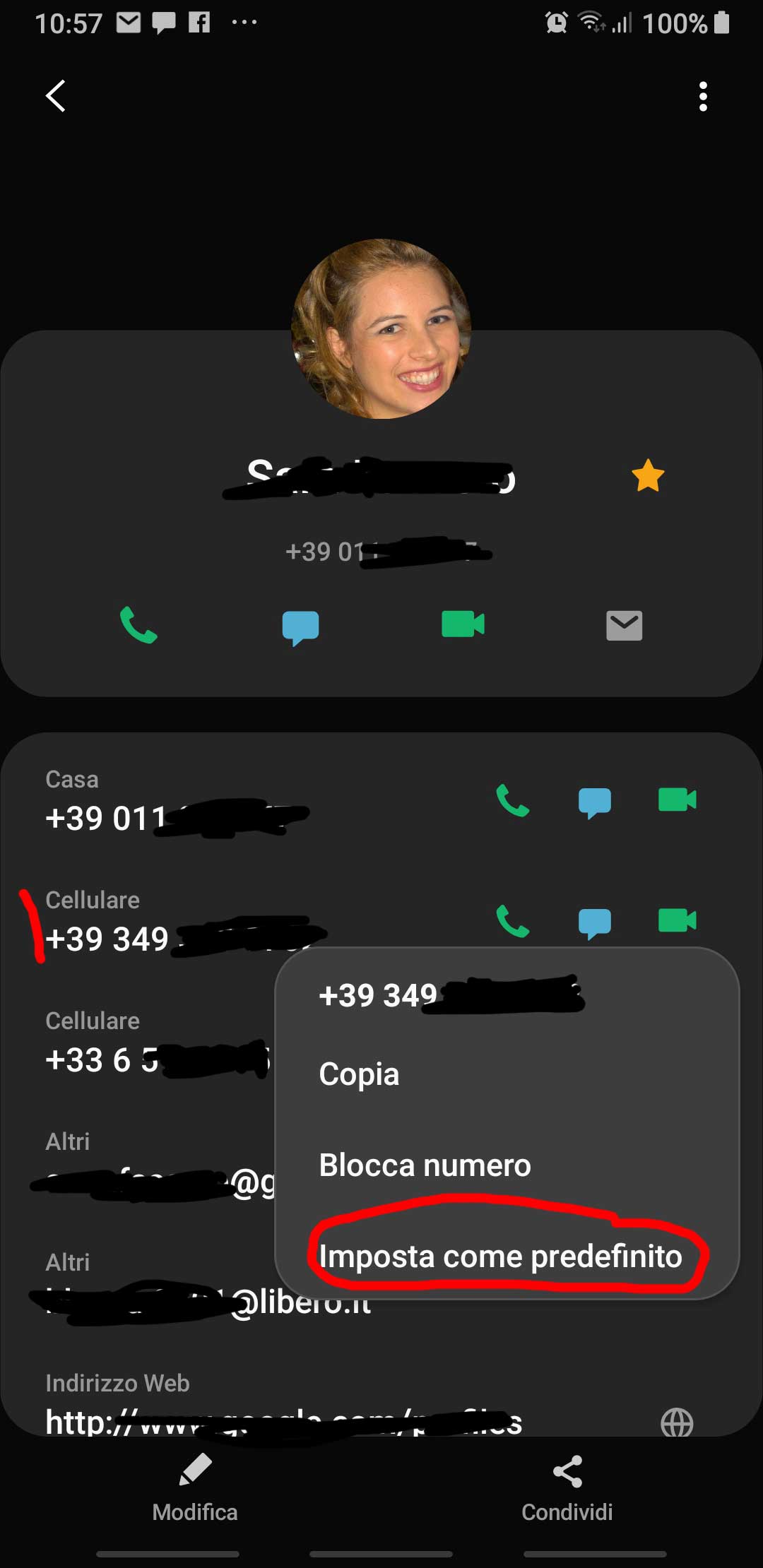Go back with the top-left arrow
The image size is (763, 1568).
pos(56,95)
